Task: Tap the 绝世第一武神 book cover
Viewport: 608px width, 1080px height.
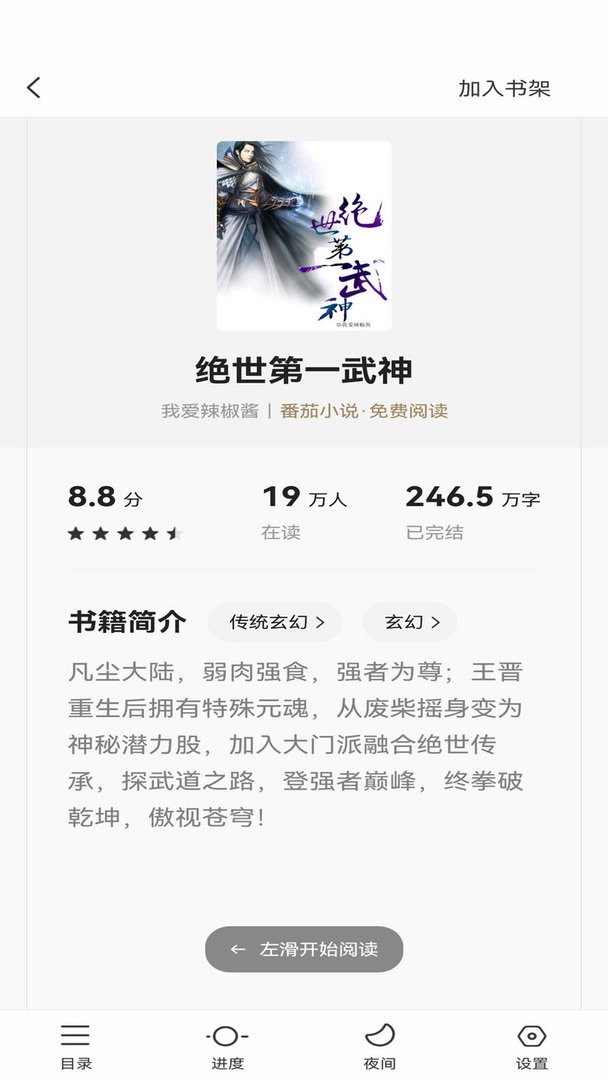Action: click(x=304, y=236)
